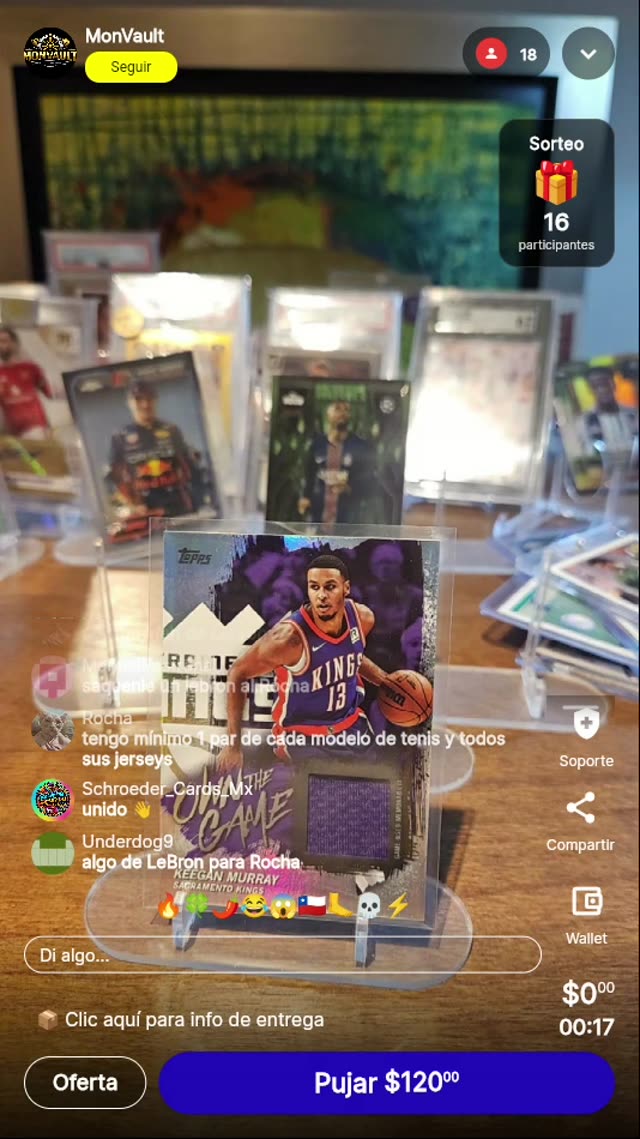Open Underdog9's comment profile
Image resolution: width=640 pixels, height=1139 pixels.
pyautogui.click(x=52, y=851)
